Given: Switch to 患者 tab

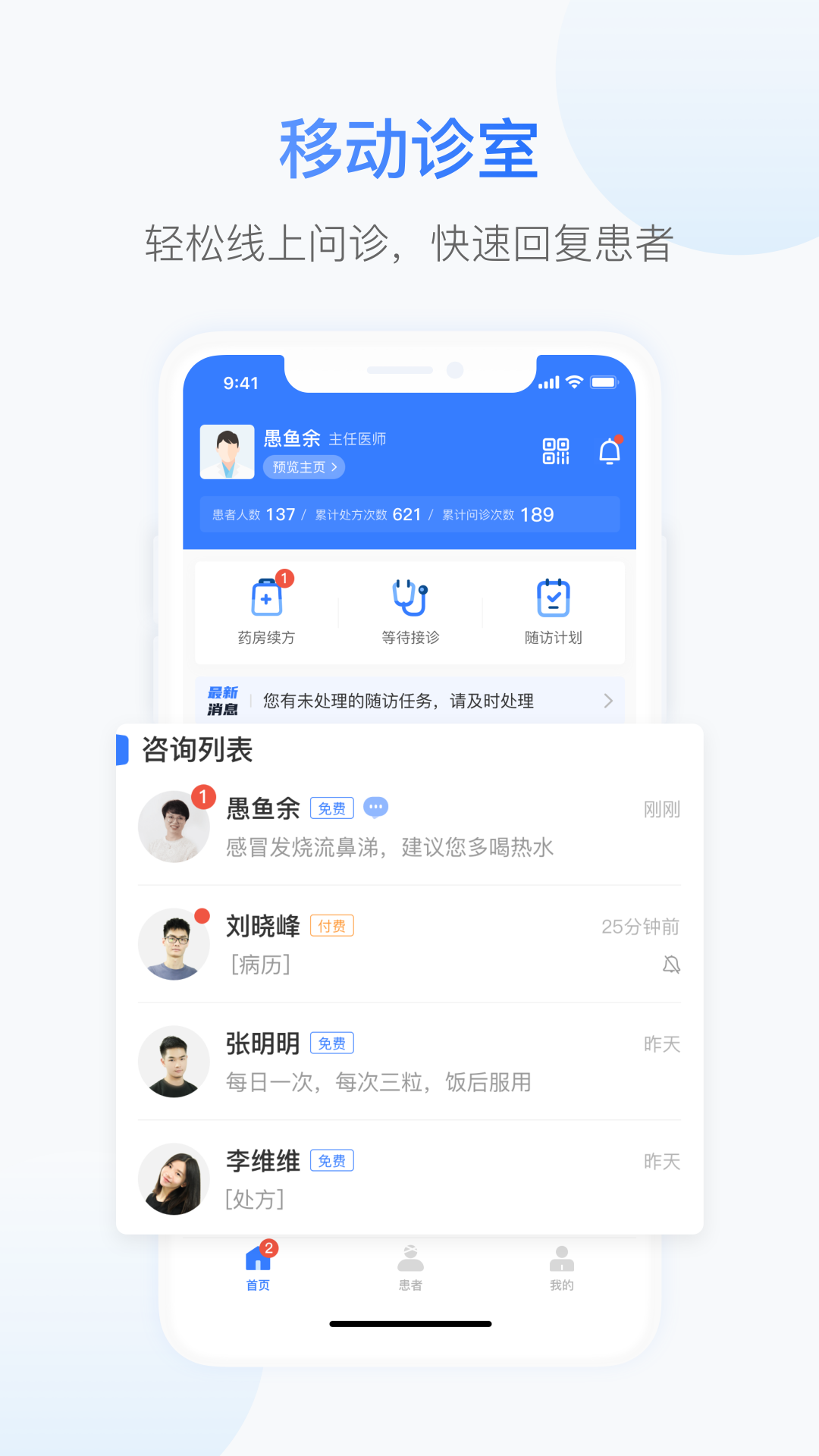Looking at the screenshot, I should click(409, 1266).
